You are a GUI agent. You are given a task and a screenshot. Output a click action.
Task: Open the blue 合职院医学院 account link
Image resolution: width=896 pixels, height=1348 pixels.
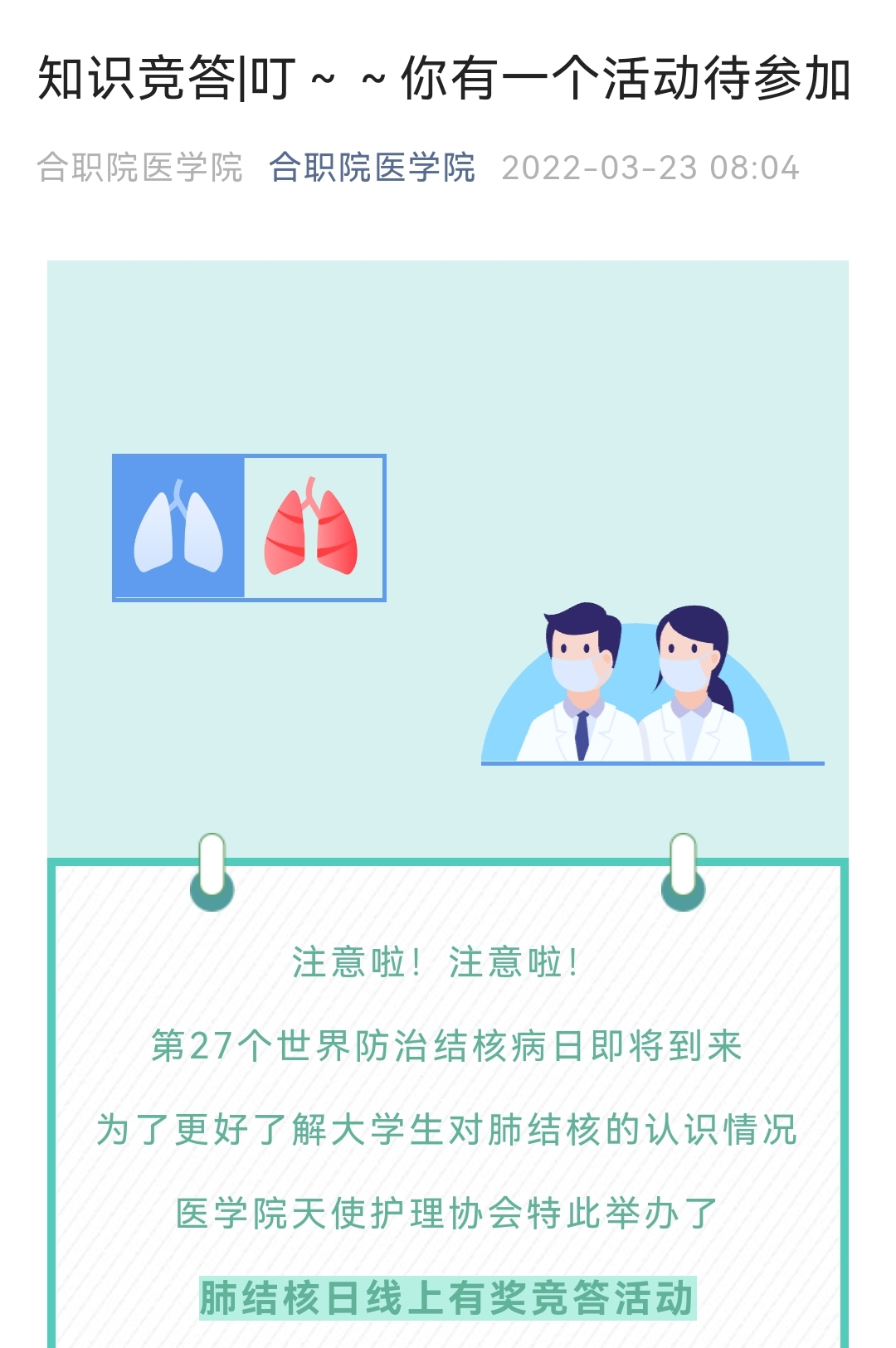[x=372, y=168]
